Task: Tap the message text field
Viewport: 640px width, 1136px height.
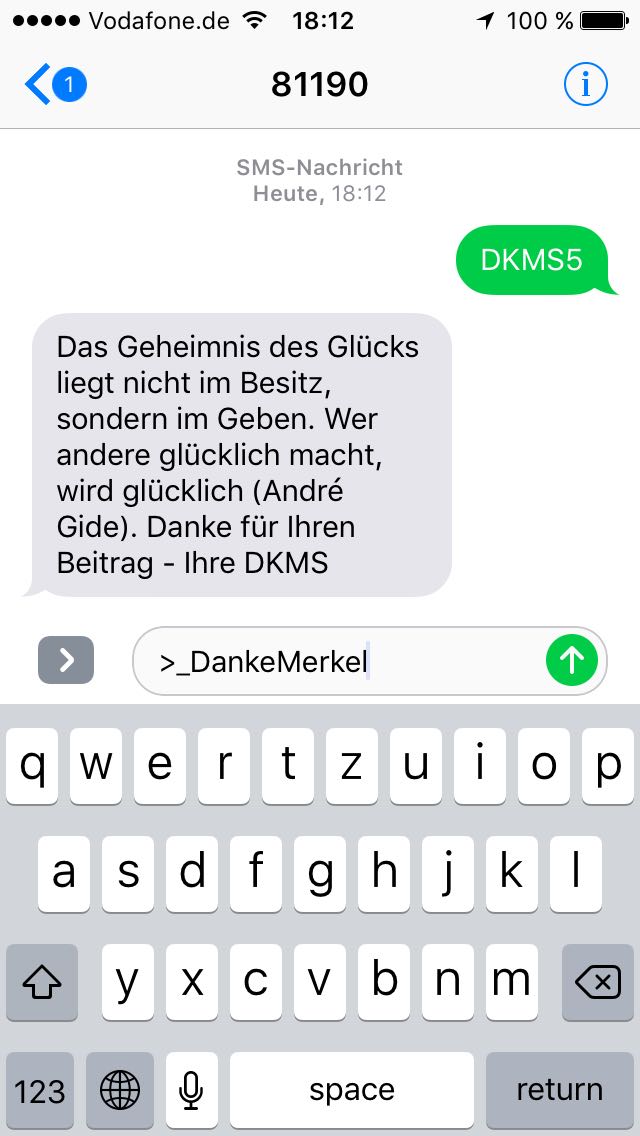Action: tap(370, 661)
